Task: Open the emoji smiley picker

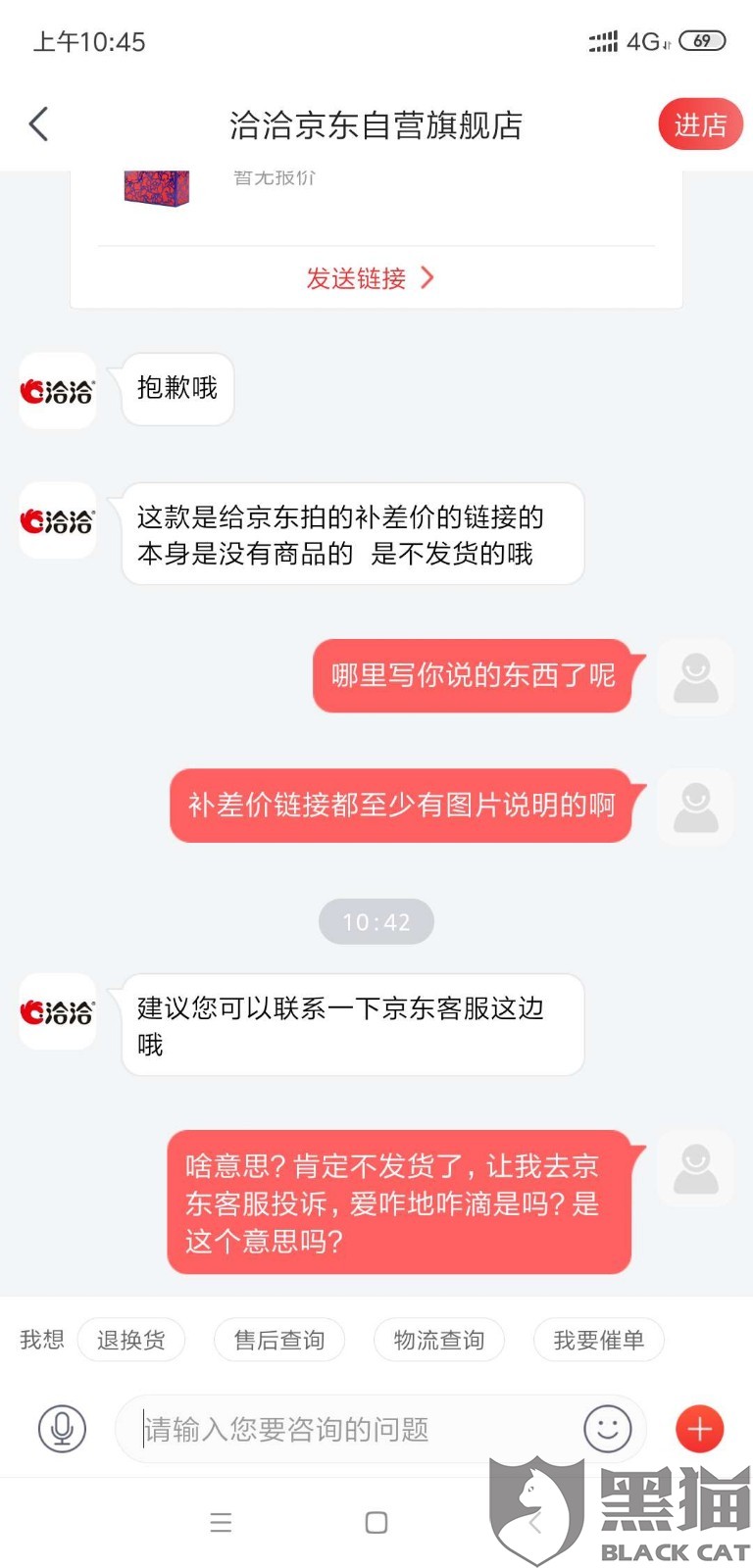Action: 608,1429
